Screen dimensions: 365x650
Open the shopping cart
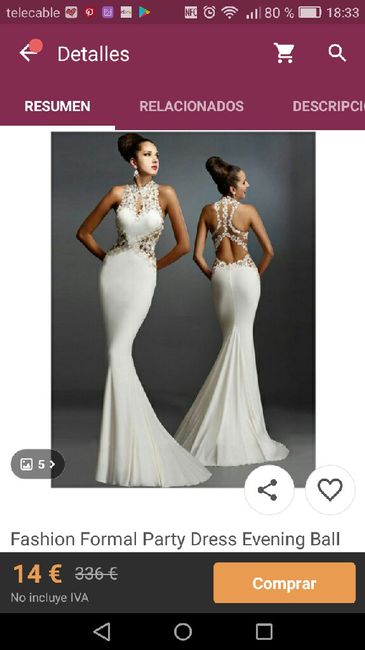[284, 53]
